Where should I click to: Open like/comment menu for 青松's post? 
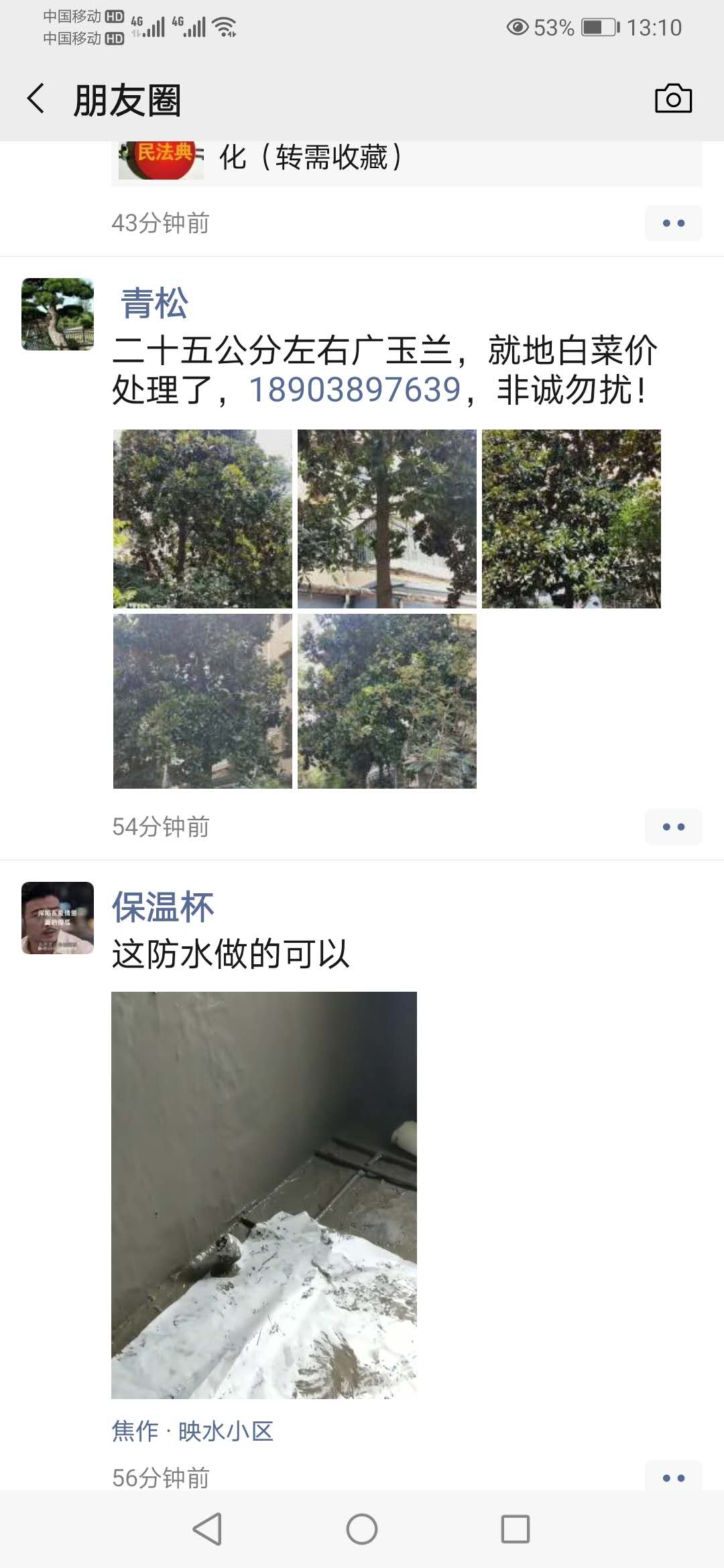[x=673, y=827]
